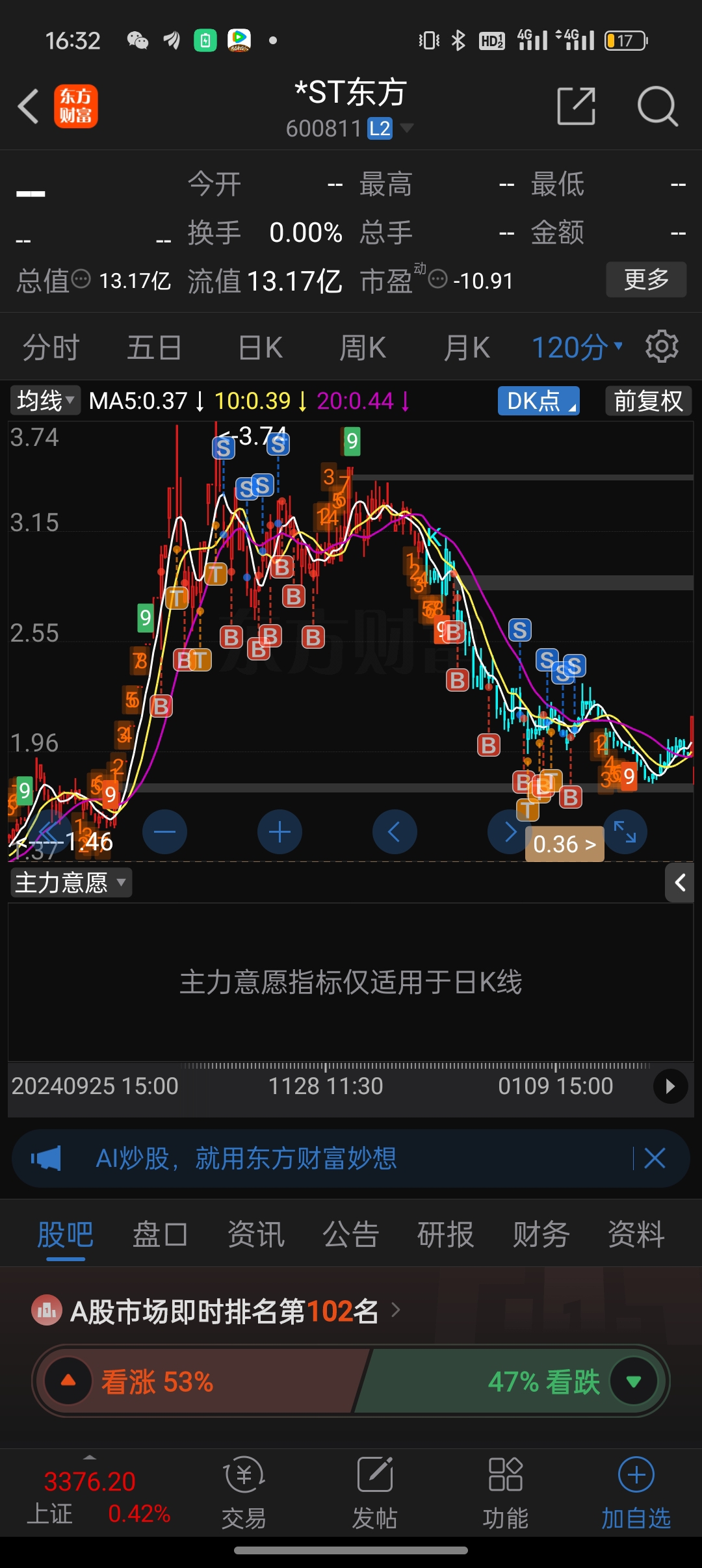Screen dimensions: 702x1568
Task: Switch to the 公告 tab
Action: (351, 1234)
